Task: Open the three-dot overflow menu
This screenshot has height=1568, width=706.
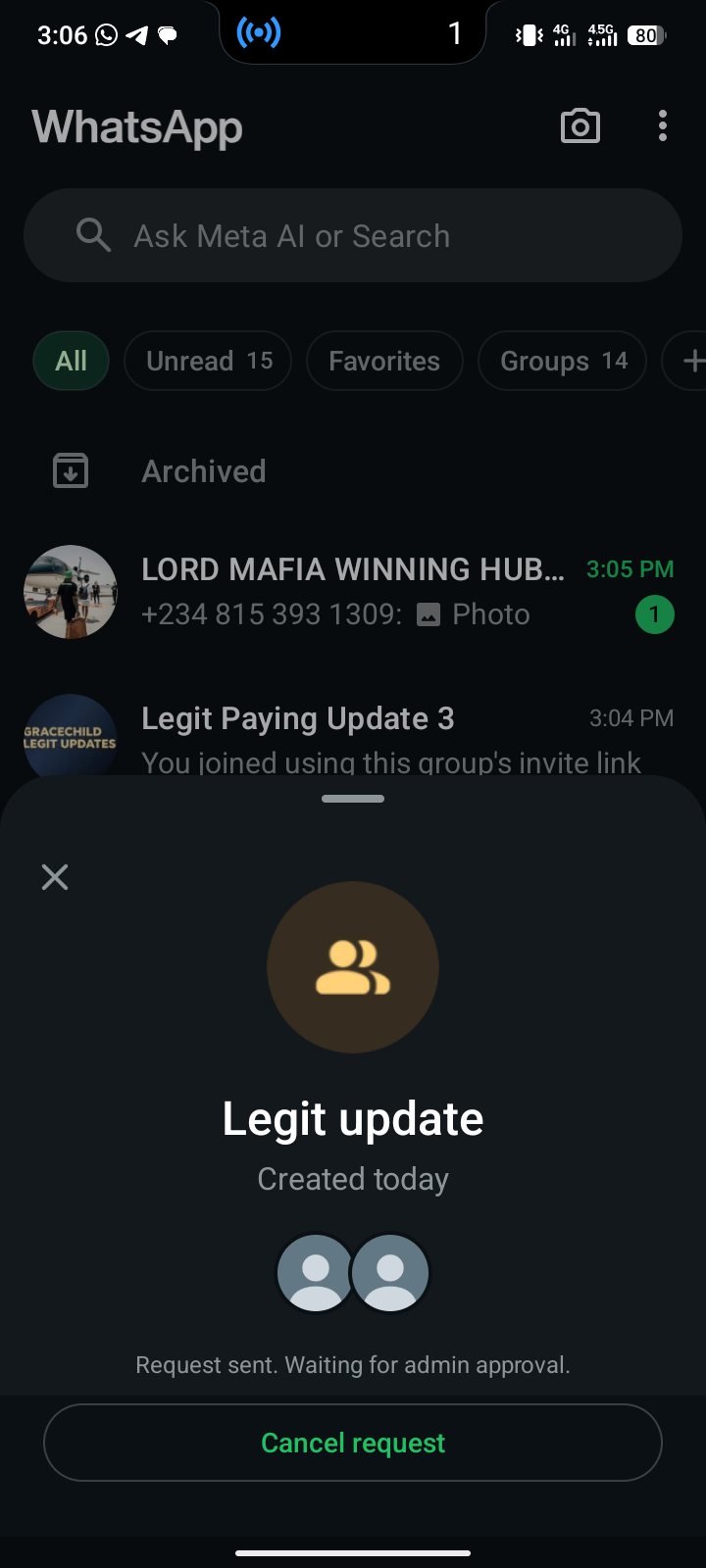Action: 663,126
